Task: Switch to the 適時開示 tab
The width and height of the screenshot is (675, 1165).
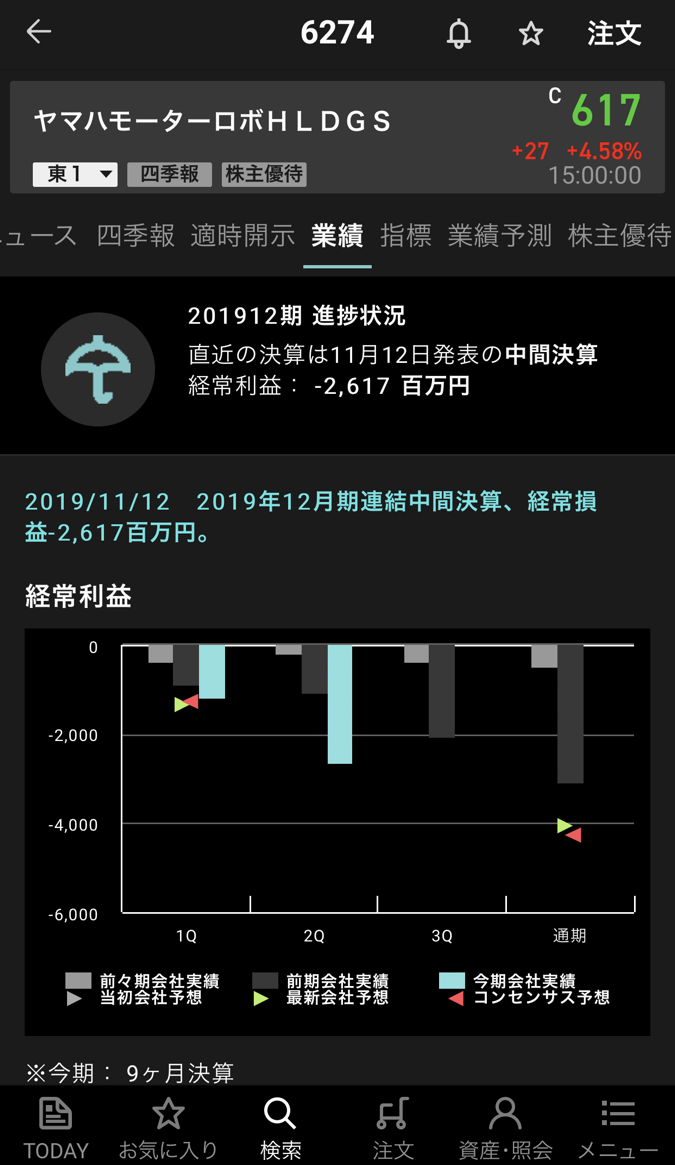Action: (x=243, y=236)
